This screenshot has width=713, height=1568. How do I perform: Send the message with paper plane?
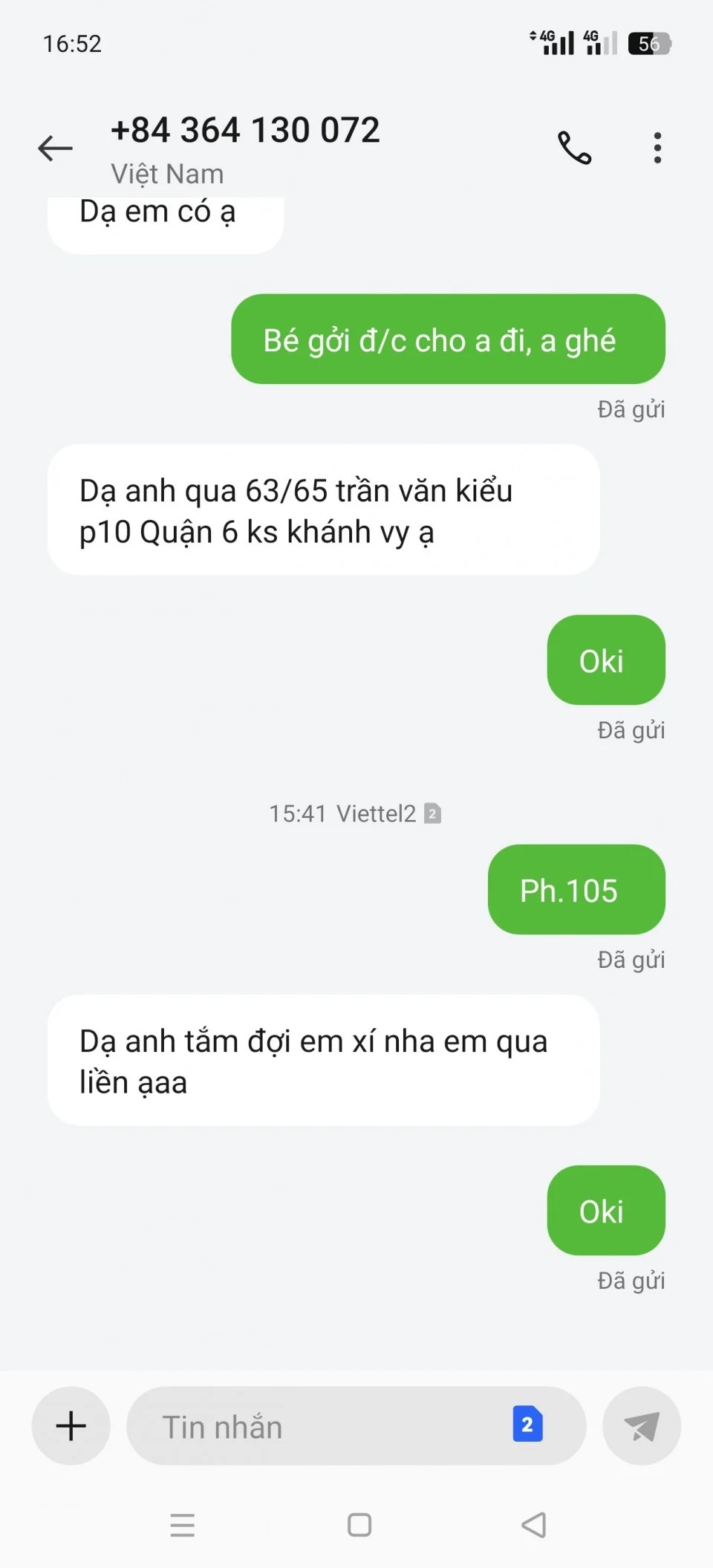pos(642,1425)
